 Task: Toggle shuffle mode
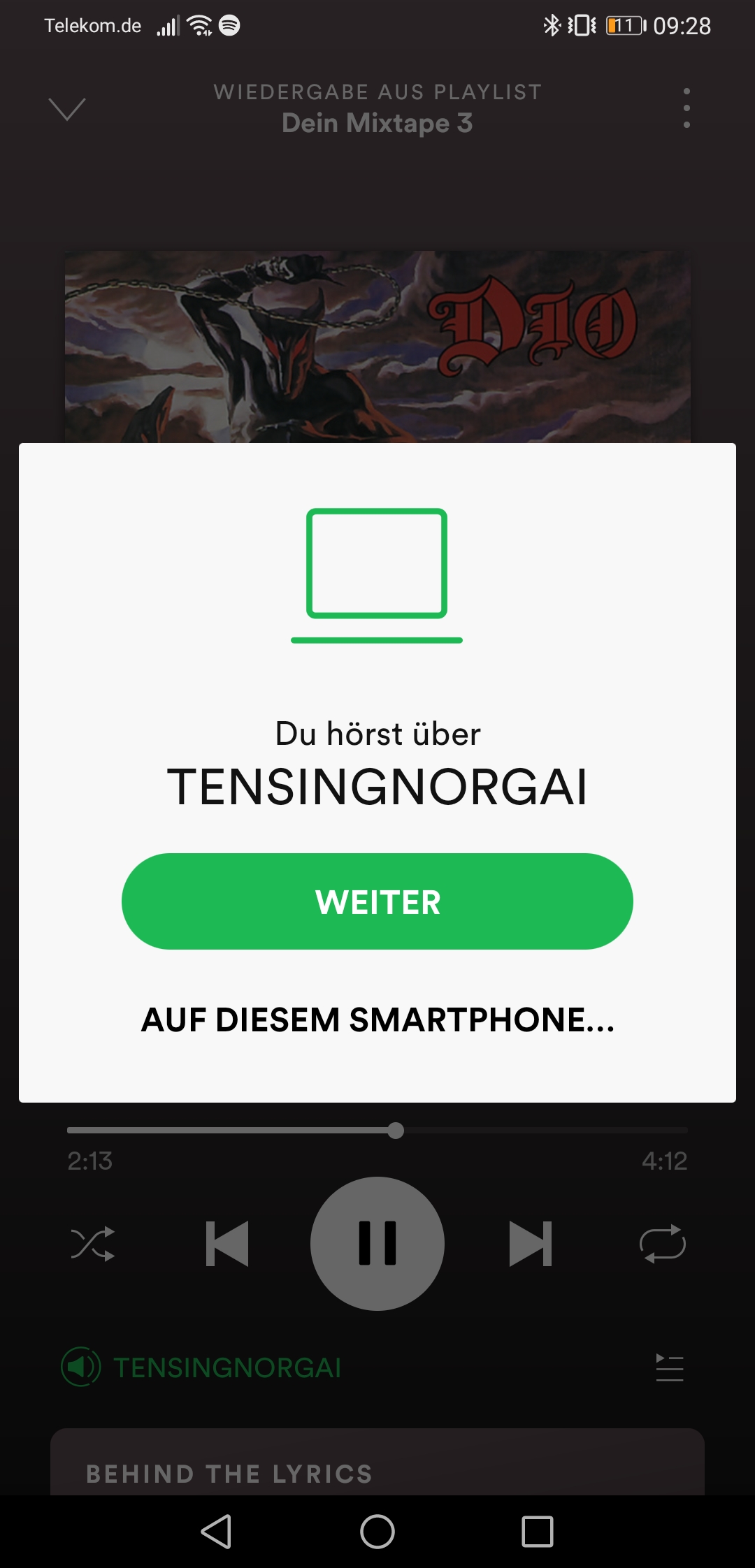tap(93, 1244)
